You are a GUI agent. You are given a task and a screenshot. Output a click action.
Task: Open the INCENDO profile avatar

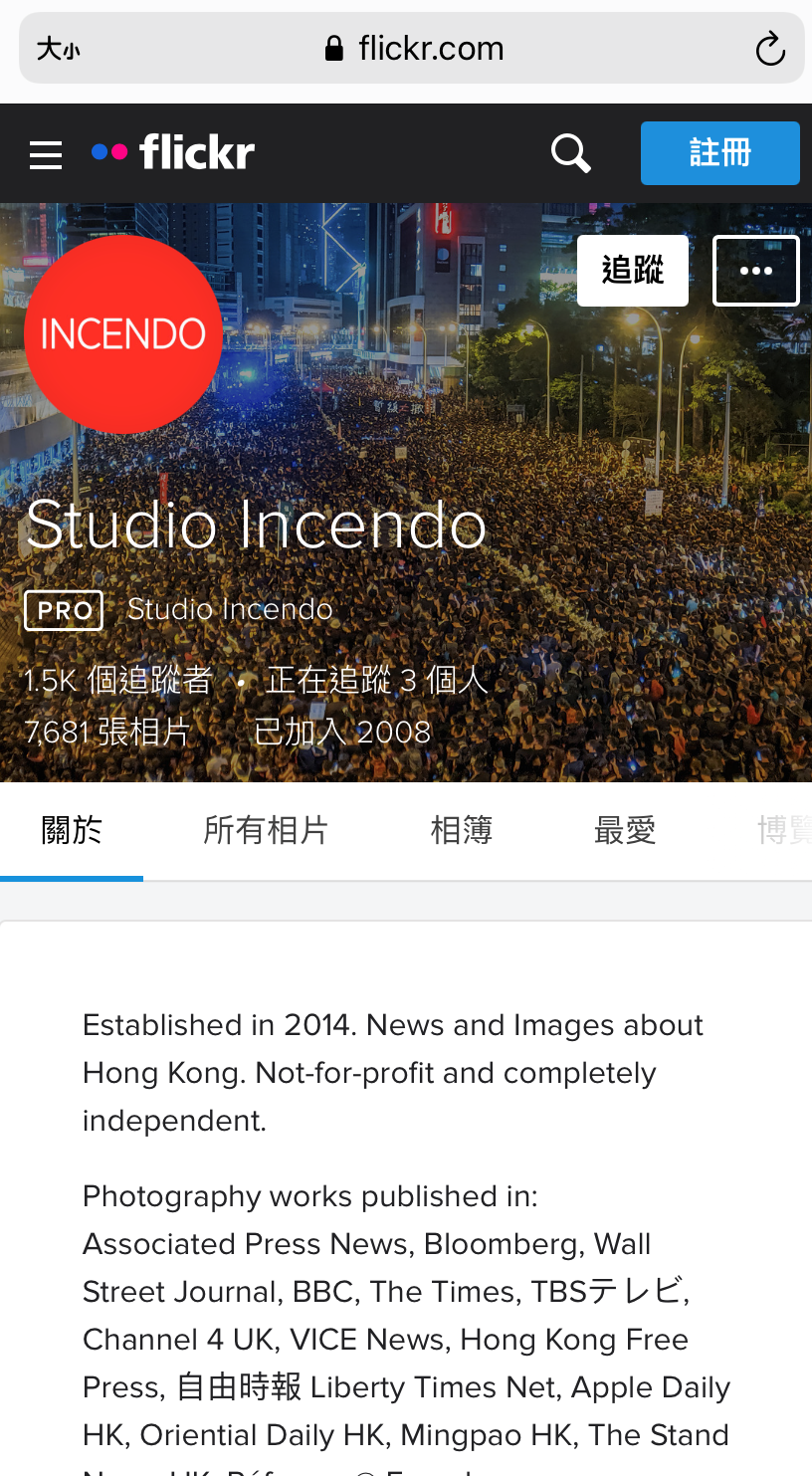[123, 334]
